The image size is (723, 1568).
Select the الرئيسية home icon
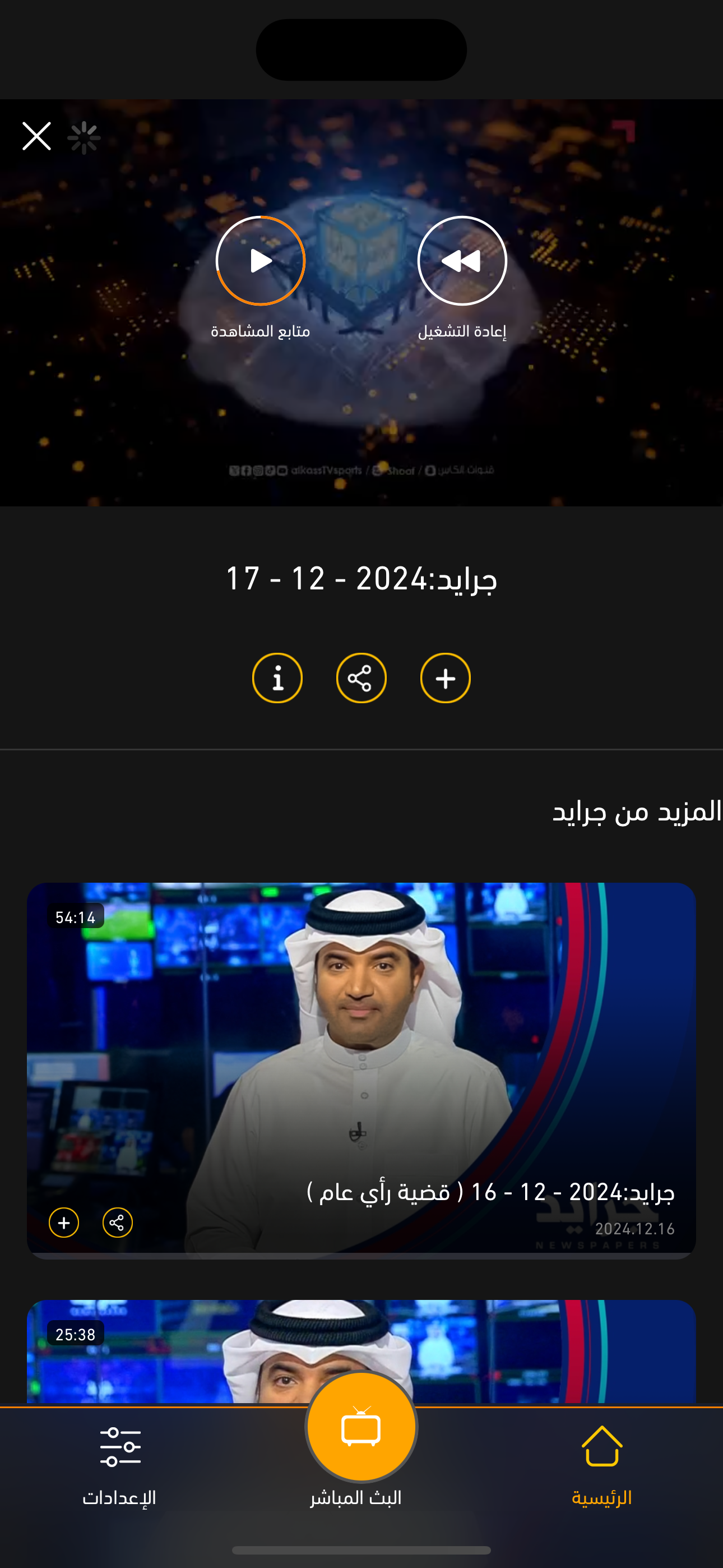pos(602,1446)
